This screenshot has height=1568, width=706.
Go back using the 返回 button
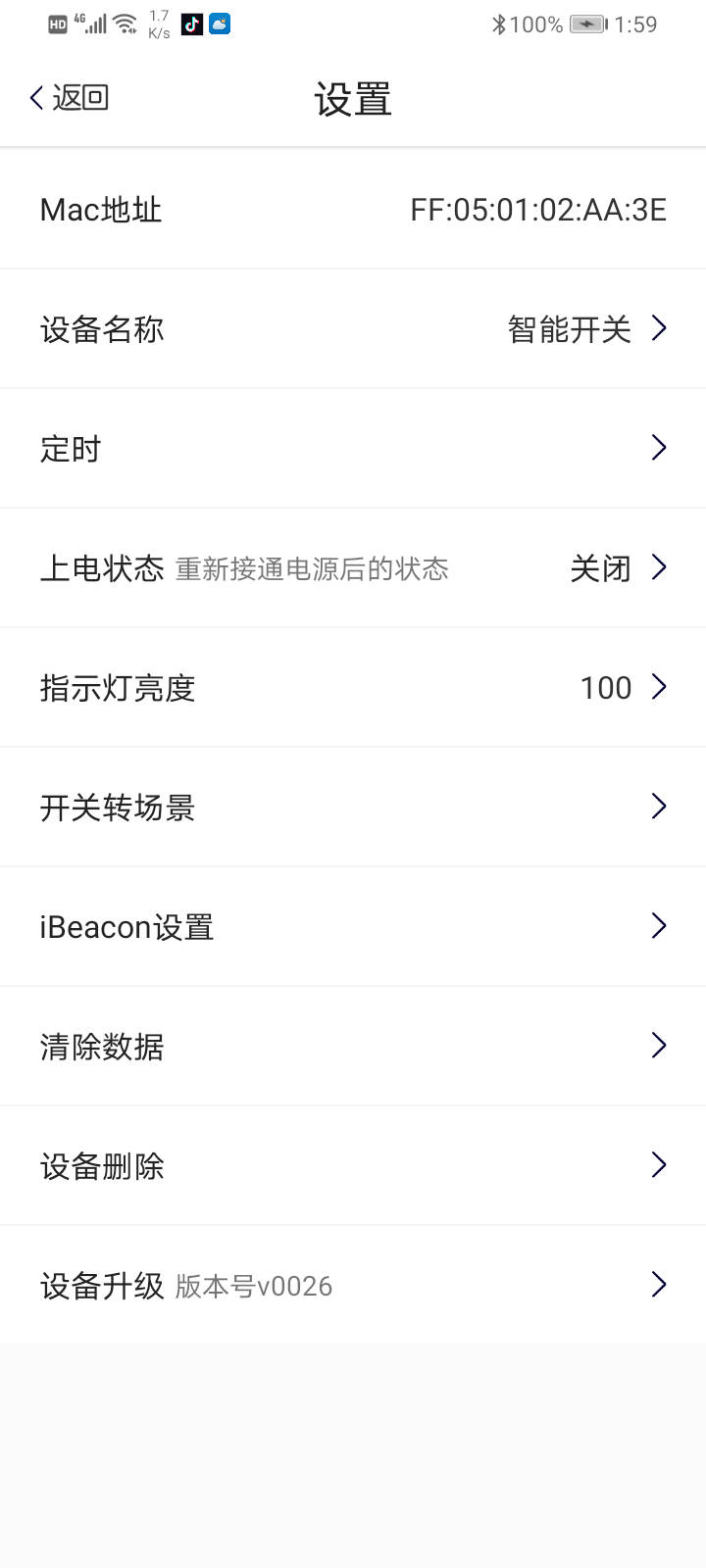click(x=69, y=98)
